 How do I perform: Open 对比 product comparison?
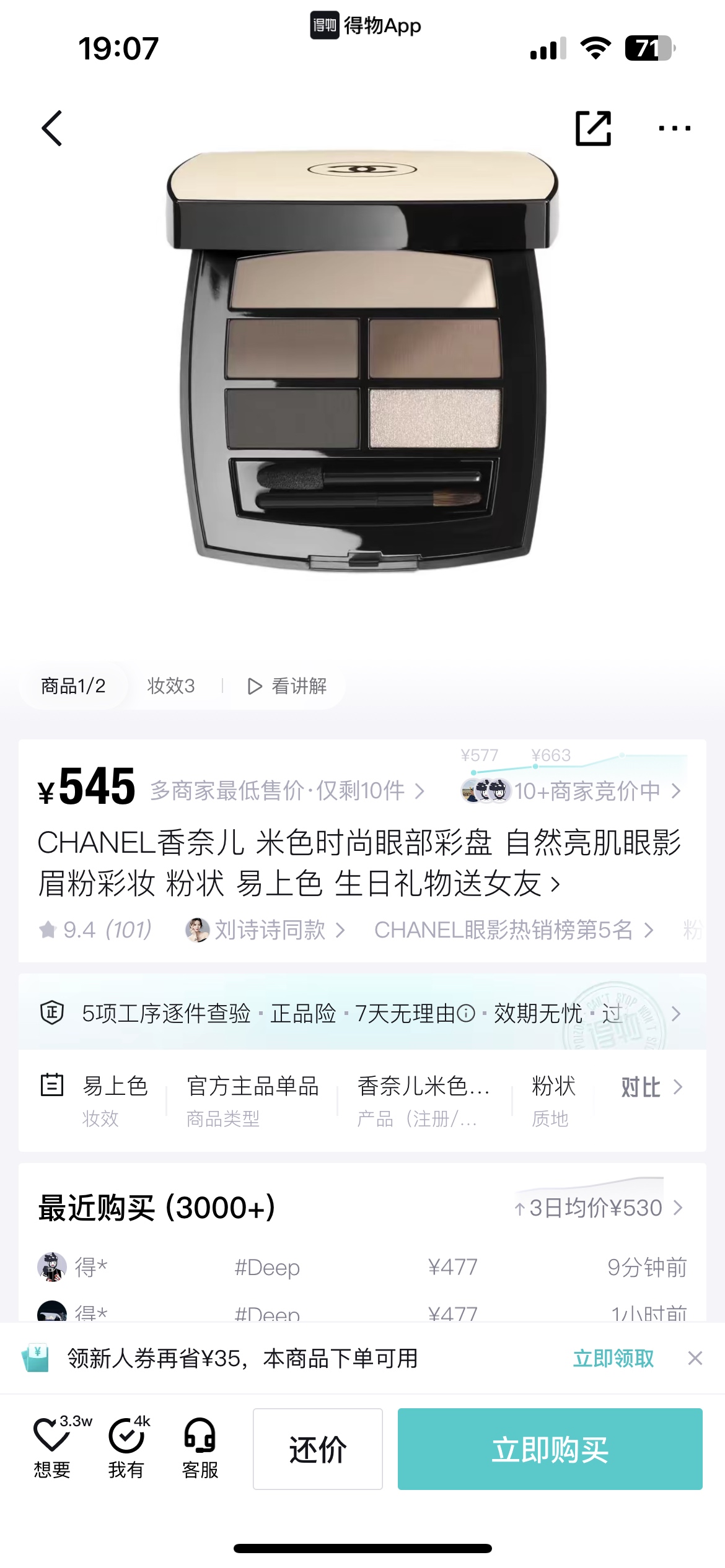pos(651,1087)
